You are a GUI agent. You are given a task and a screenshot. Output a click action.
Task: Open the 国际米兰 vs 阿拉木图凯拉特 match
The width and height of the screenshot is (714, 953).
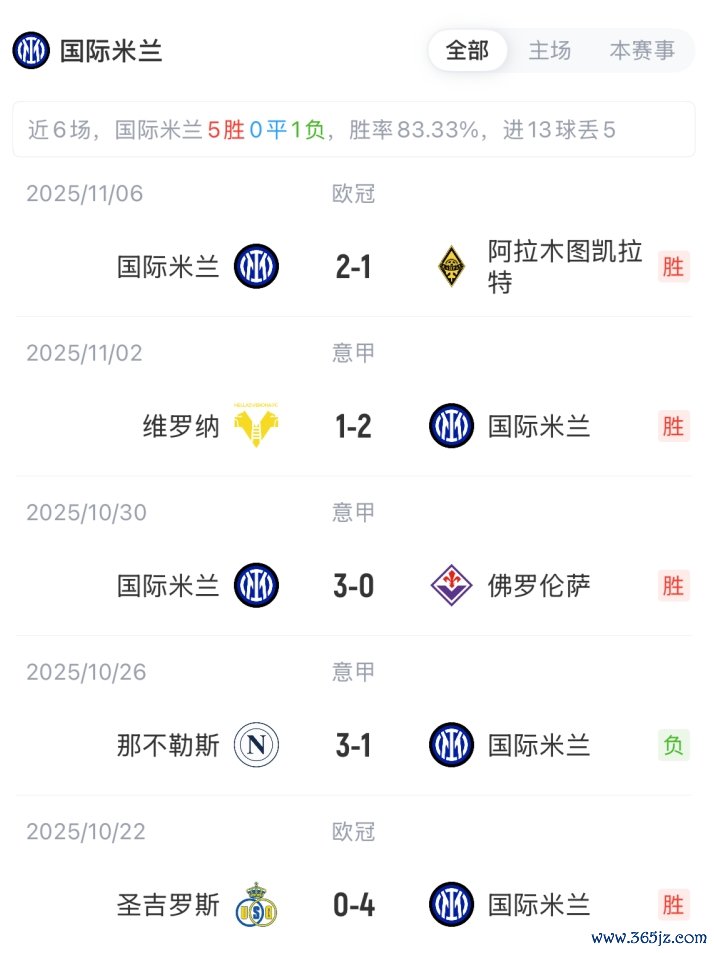(353, 267)
